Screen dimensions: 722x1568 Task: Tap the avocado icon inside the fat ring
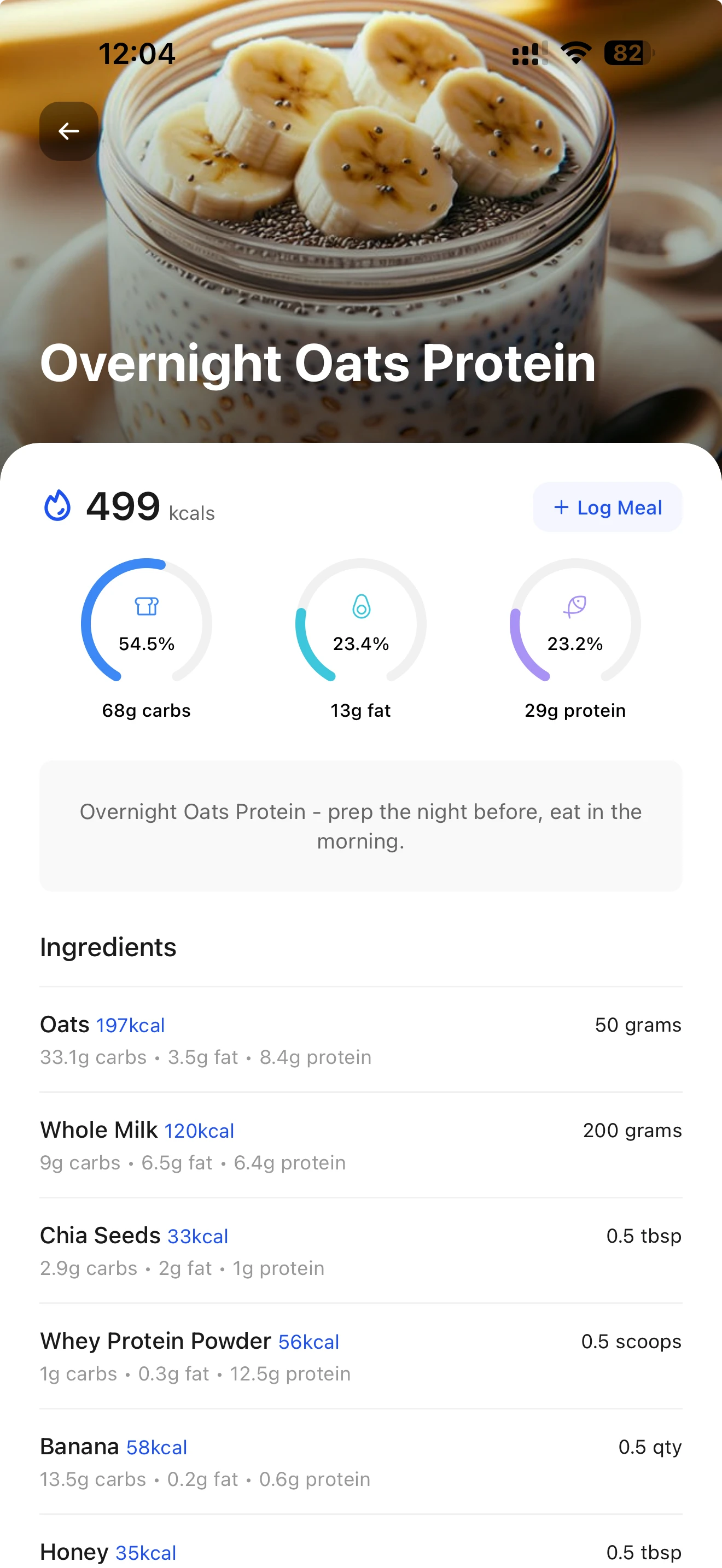tap(362, 607)
